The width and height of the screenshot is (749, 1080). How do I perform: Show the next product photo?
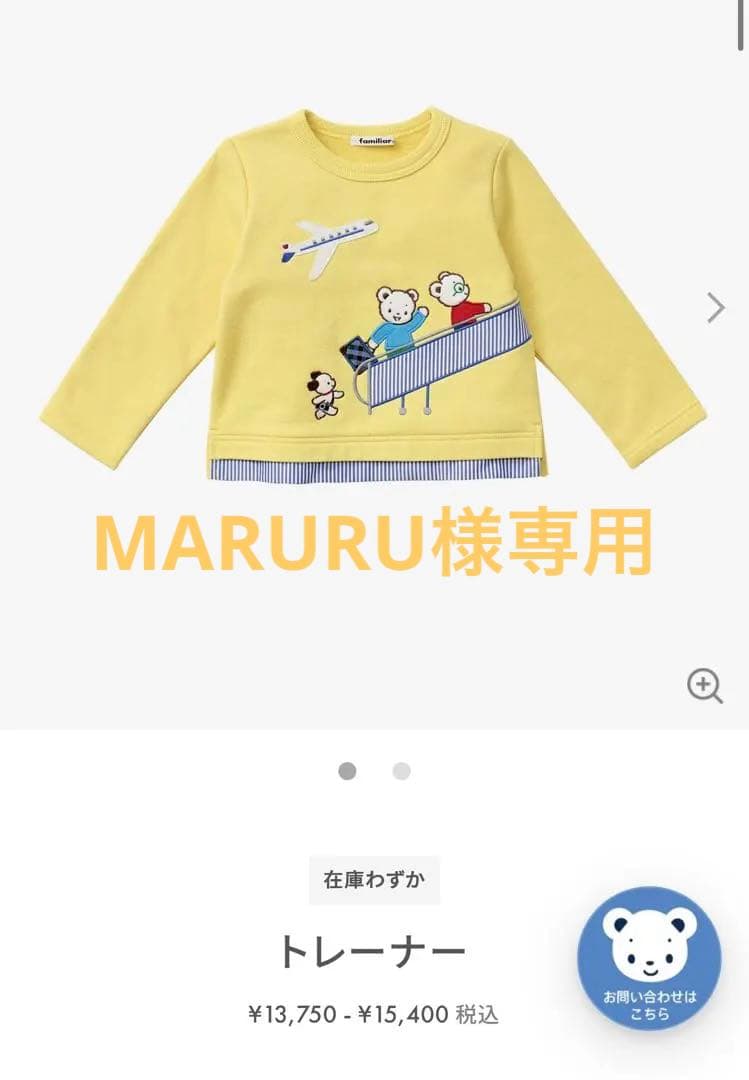click(715, 308)
